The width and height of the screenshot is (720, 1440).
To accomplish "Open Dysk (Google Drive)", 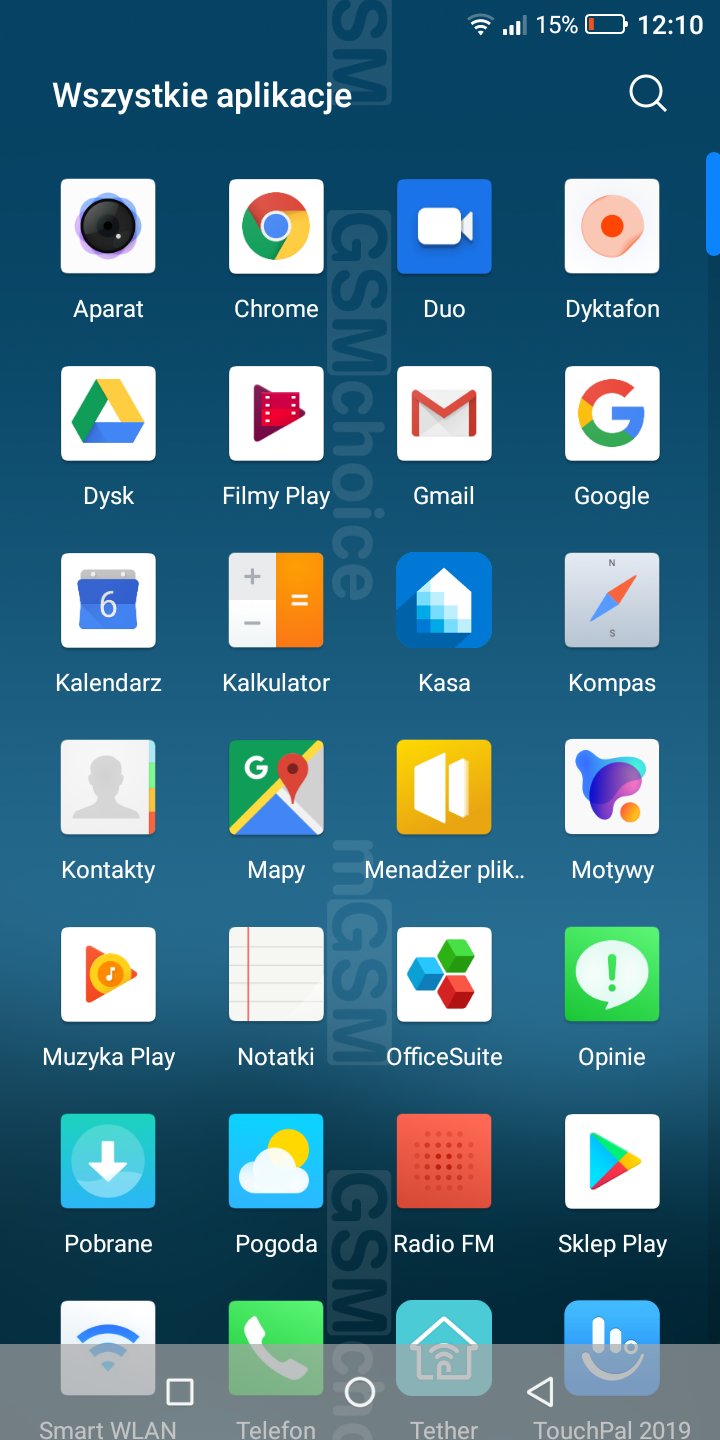I will (108, 413).
